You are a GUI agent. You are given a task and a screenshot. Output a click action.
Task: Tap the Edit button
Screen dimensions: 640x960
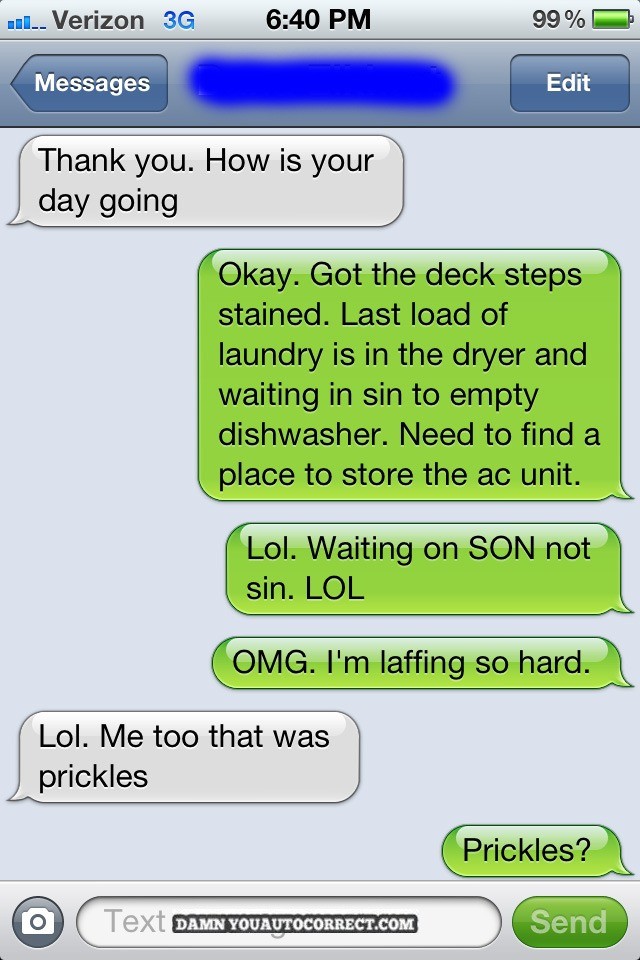[568, 83]
